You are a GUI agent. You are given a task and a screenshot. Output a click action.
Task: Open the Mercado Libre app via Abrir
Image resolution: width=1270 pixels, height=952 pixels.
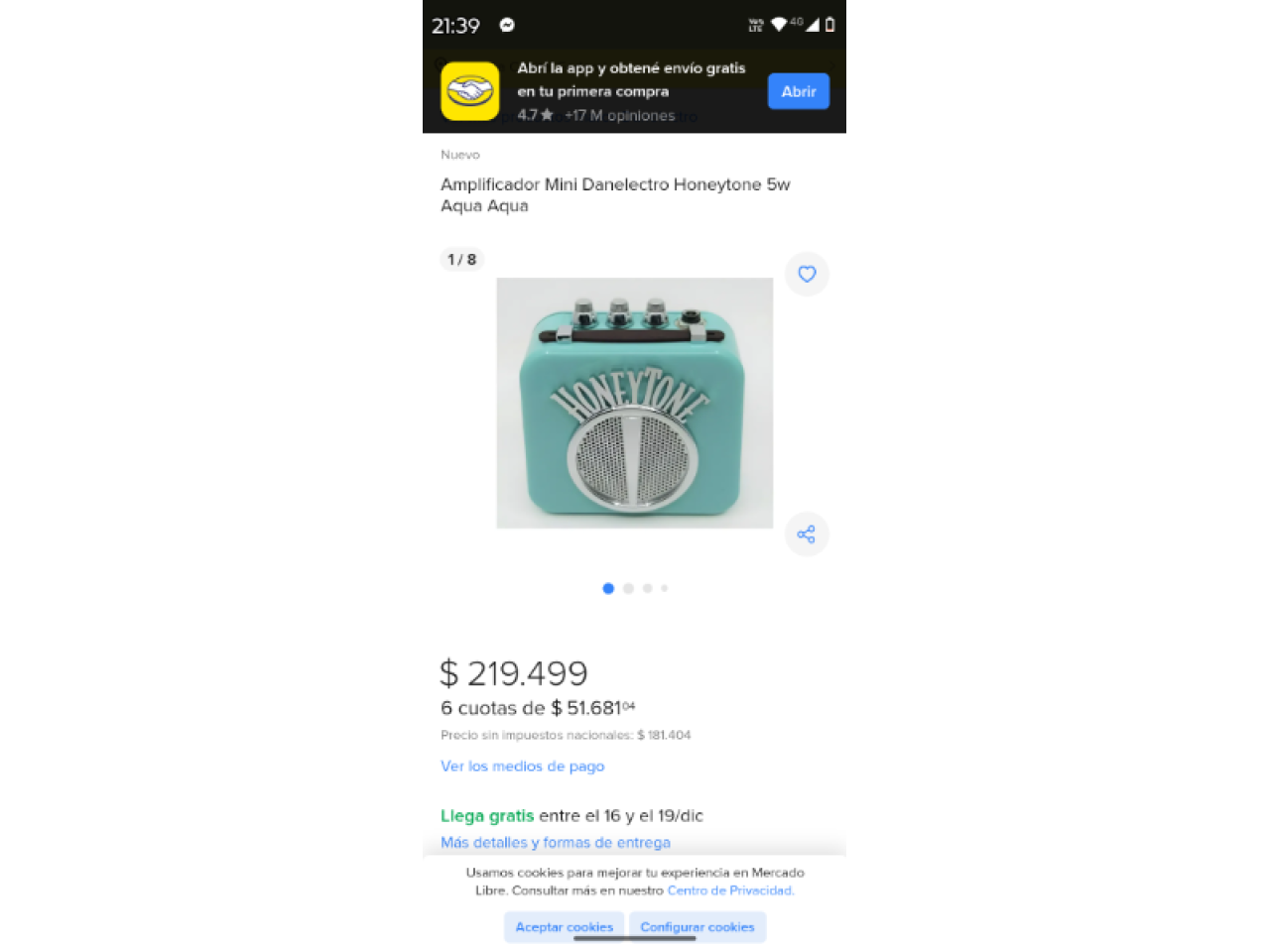coord(798,91)
